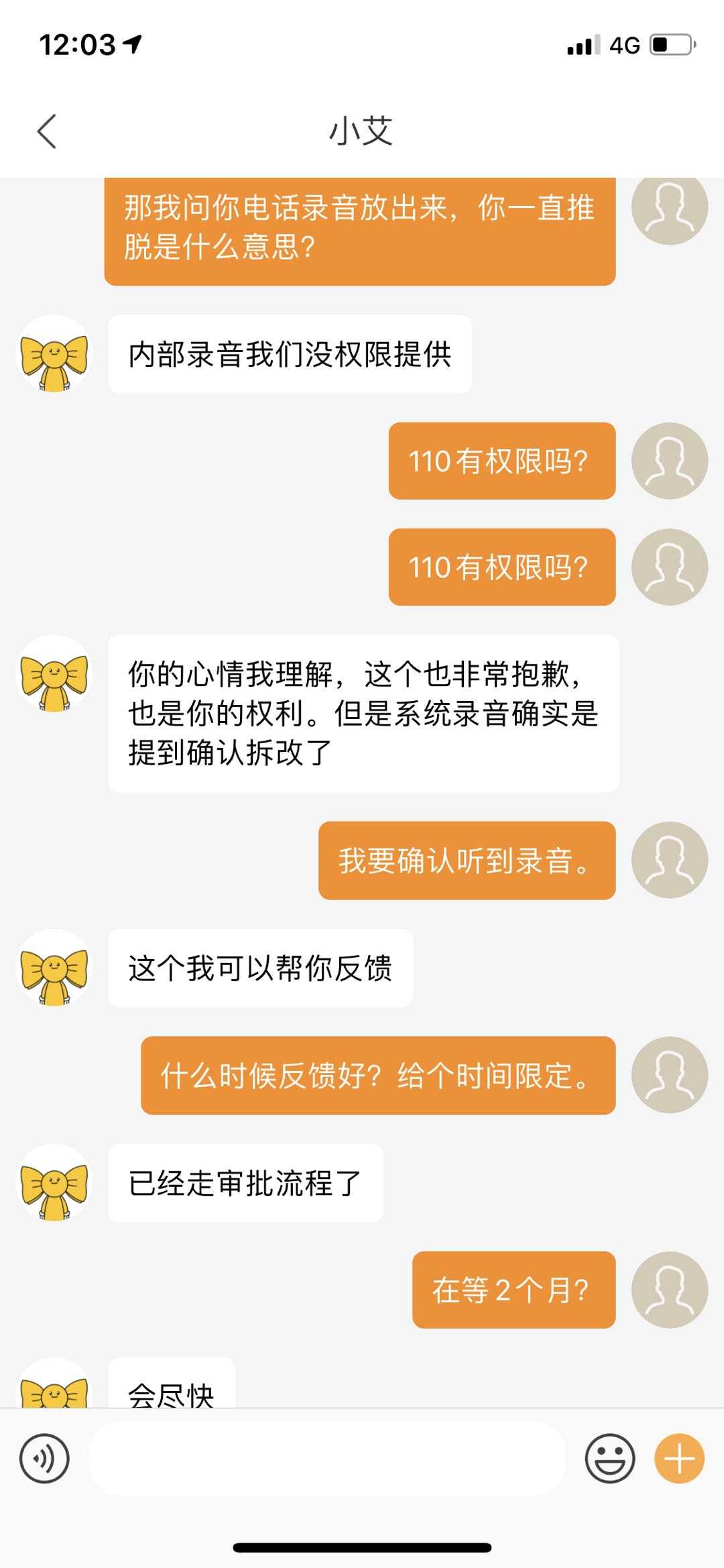Open the plus attachment menu
724x1568 pixels.
(x=679, y=1458)
